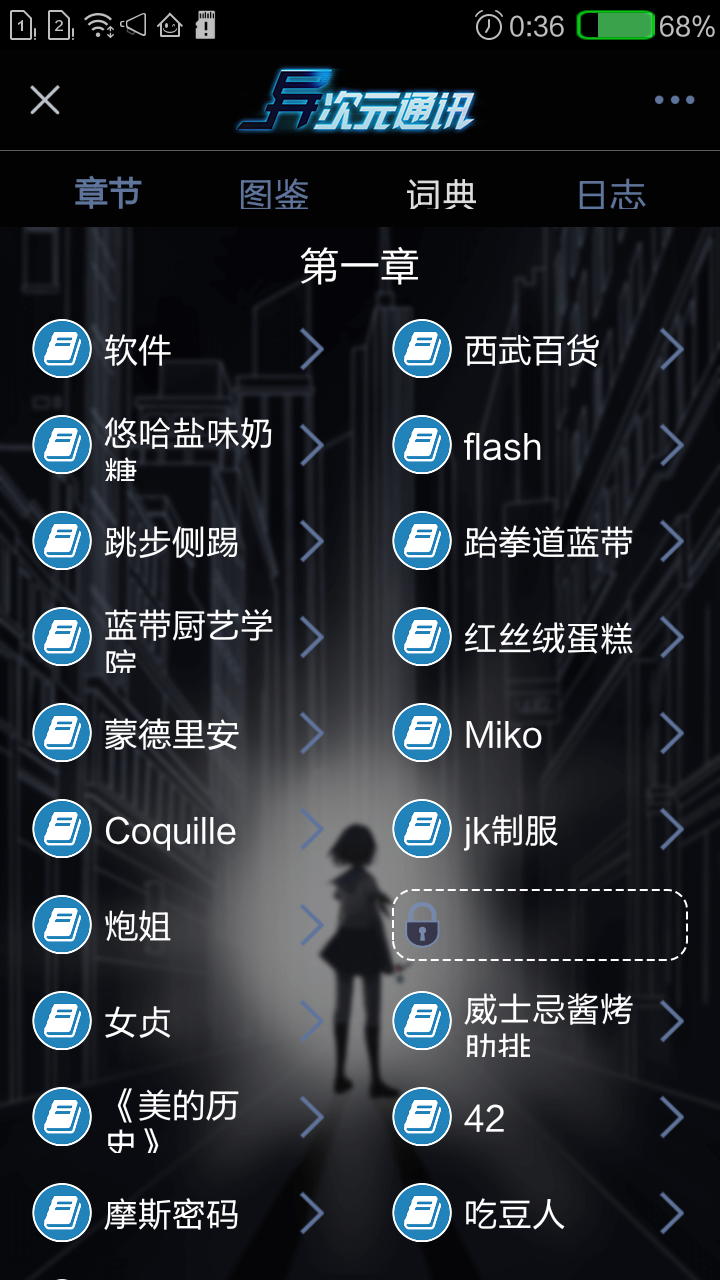Click the 吃豆人 entry book icon
The image size is (720, 1280).
coord(421,1213)
